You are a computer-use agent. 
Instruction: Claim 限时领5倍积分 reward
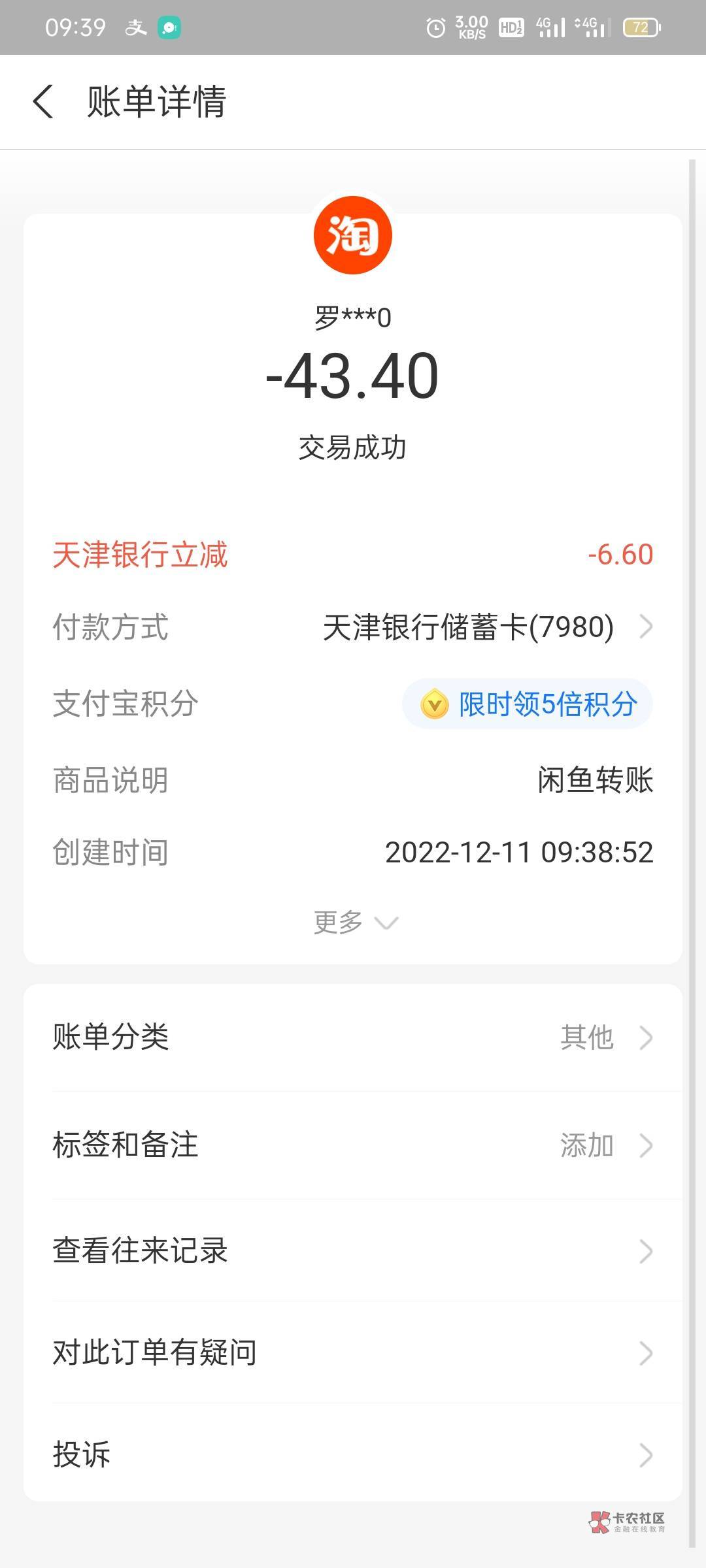tap(528, 704)
